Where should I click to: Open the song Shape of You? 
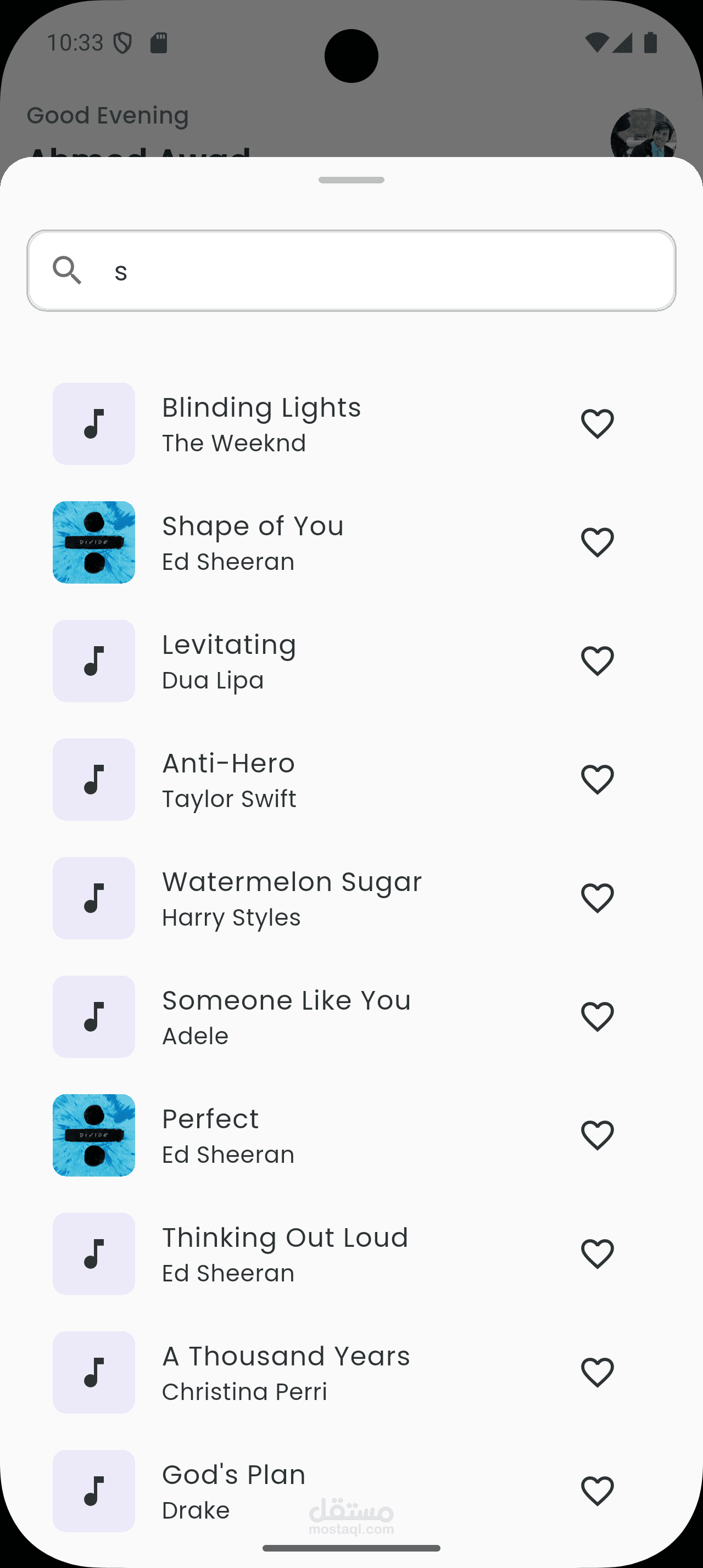351,542
